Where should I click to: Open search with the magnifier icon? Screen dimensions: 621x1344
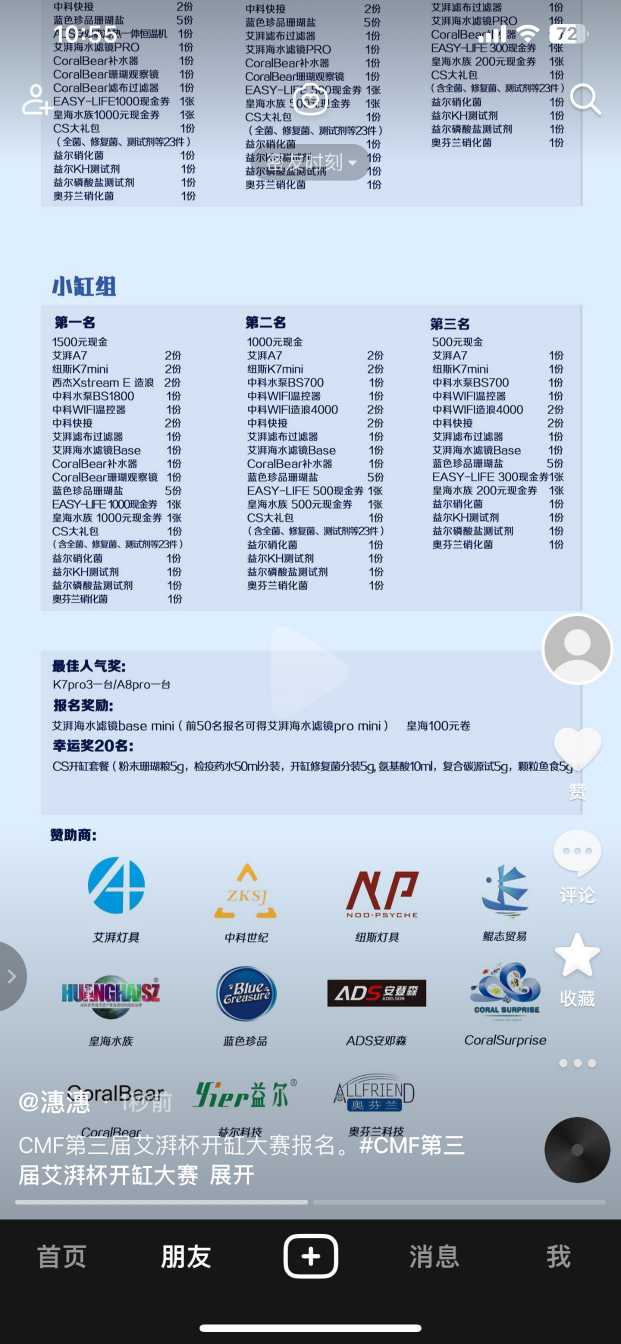[585, 99]
